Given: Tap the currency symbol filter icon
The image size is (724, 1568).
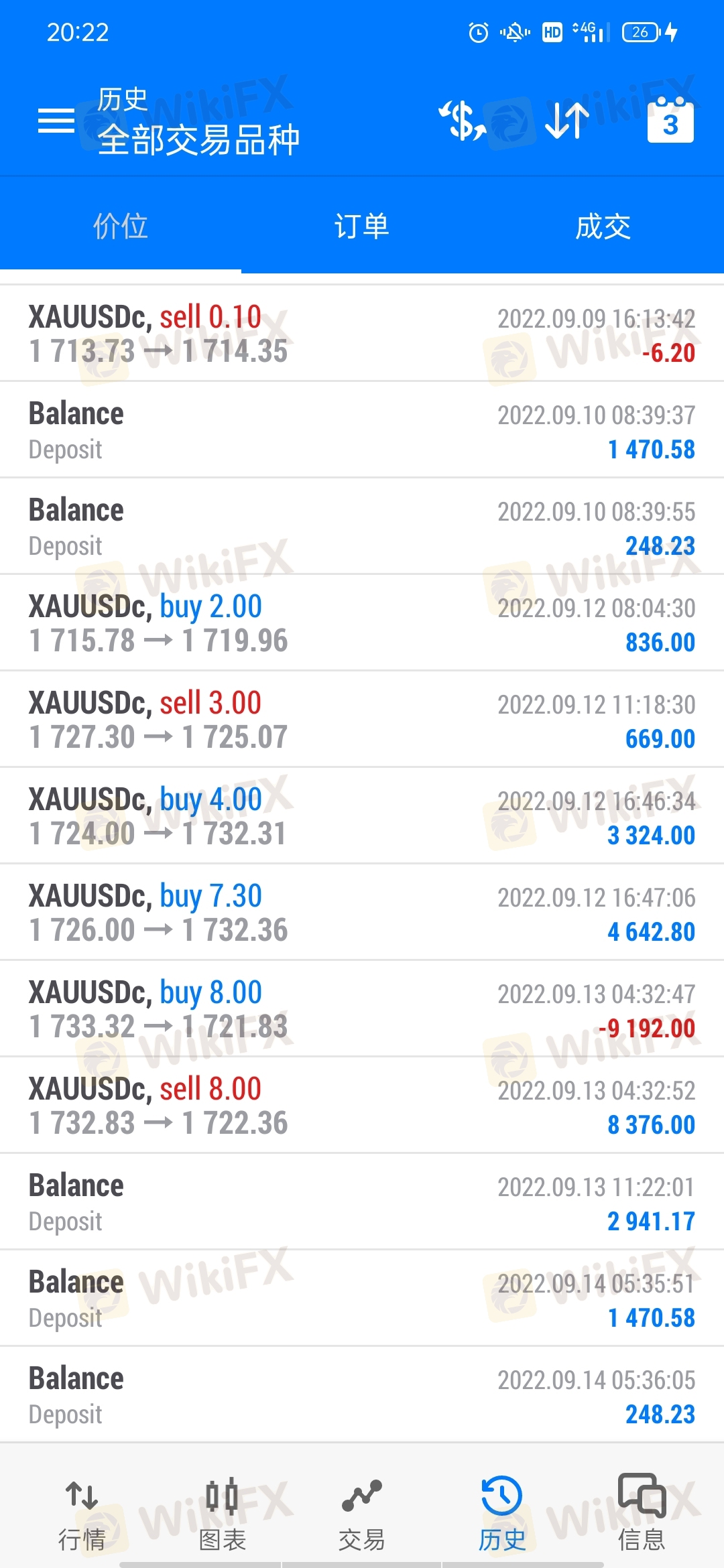Looking at the screenshot, I should click(x=462, y=121).
